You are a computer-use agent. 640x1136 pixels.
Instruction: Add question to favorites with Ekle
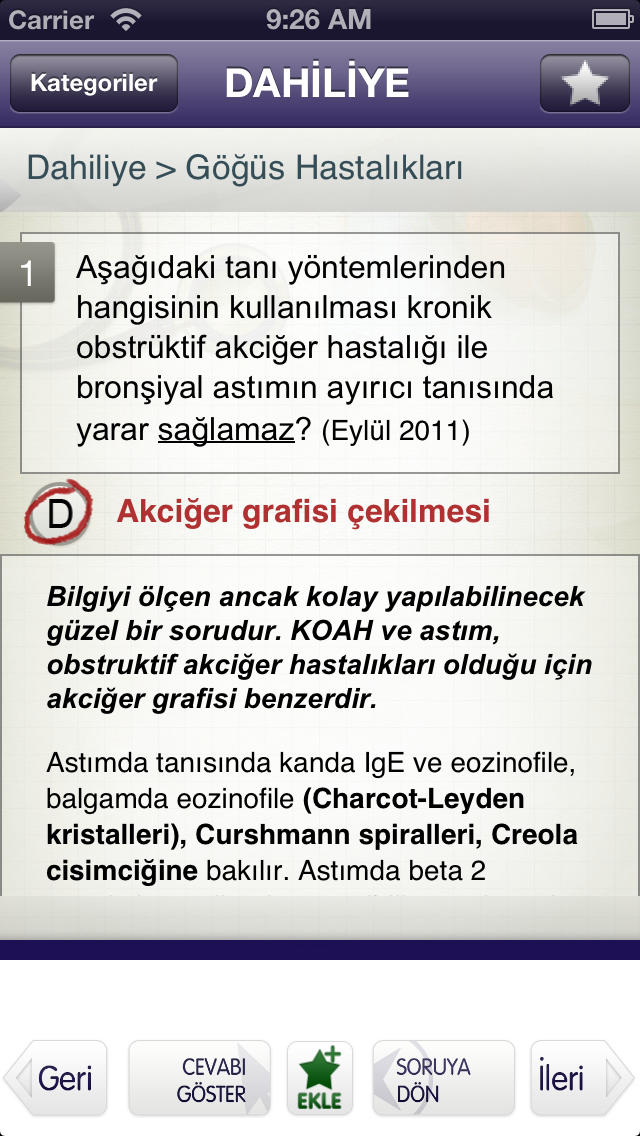(x=320, y=1078)
